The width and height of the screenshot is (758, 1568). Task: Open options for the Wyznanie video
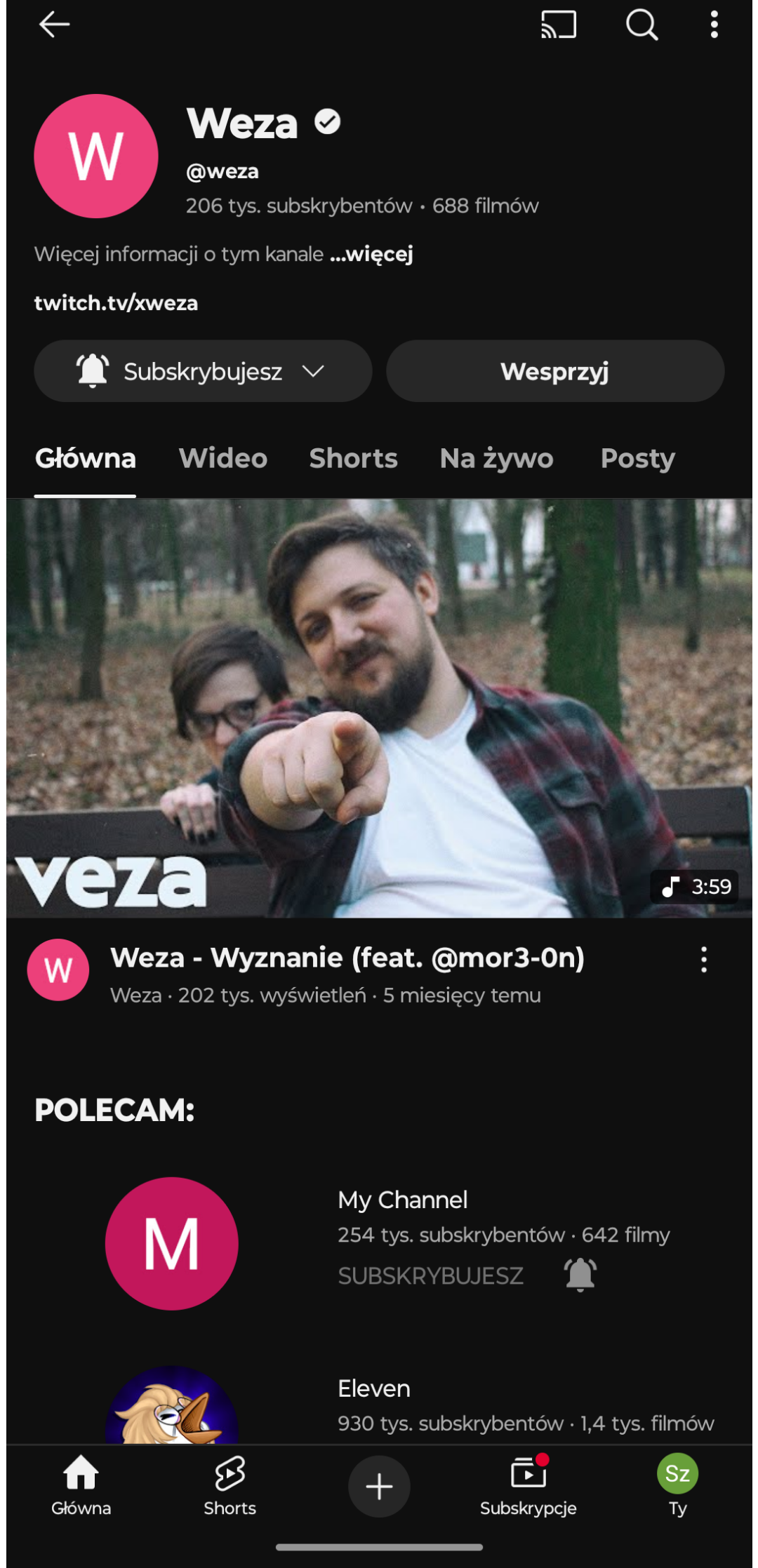coord(704,959)
